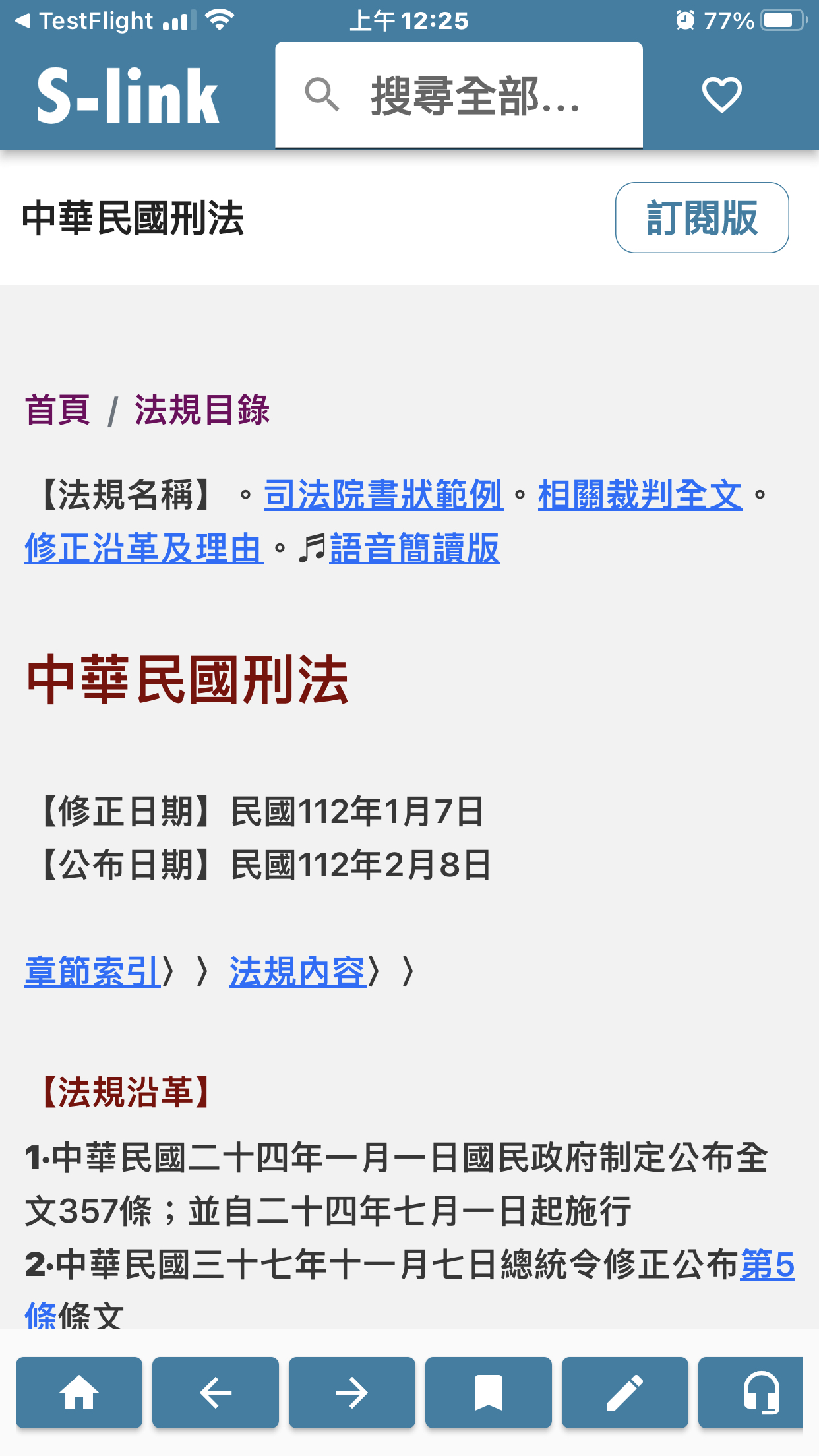Tap the 訂閱版 button
This screenshot has height=1456, width=819.
pyautogui.click(x=702, y=218)
